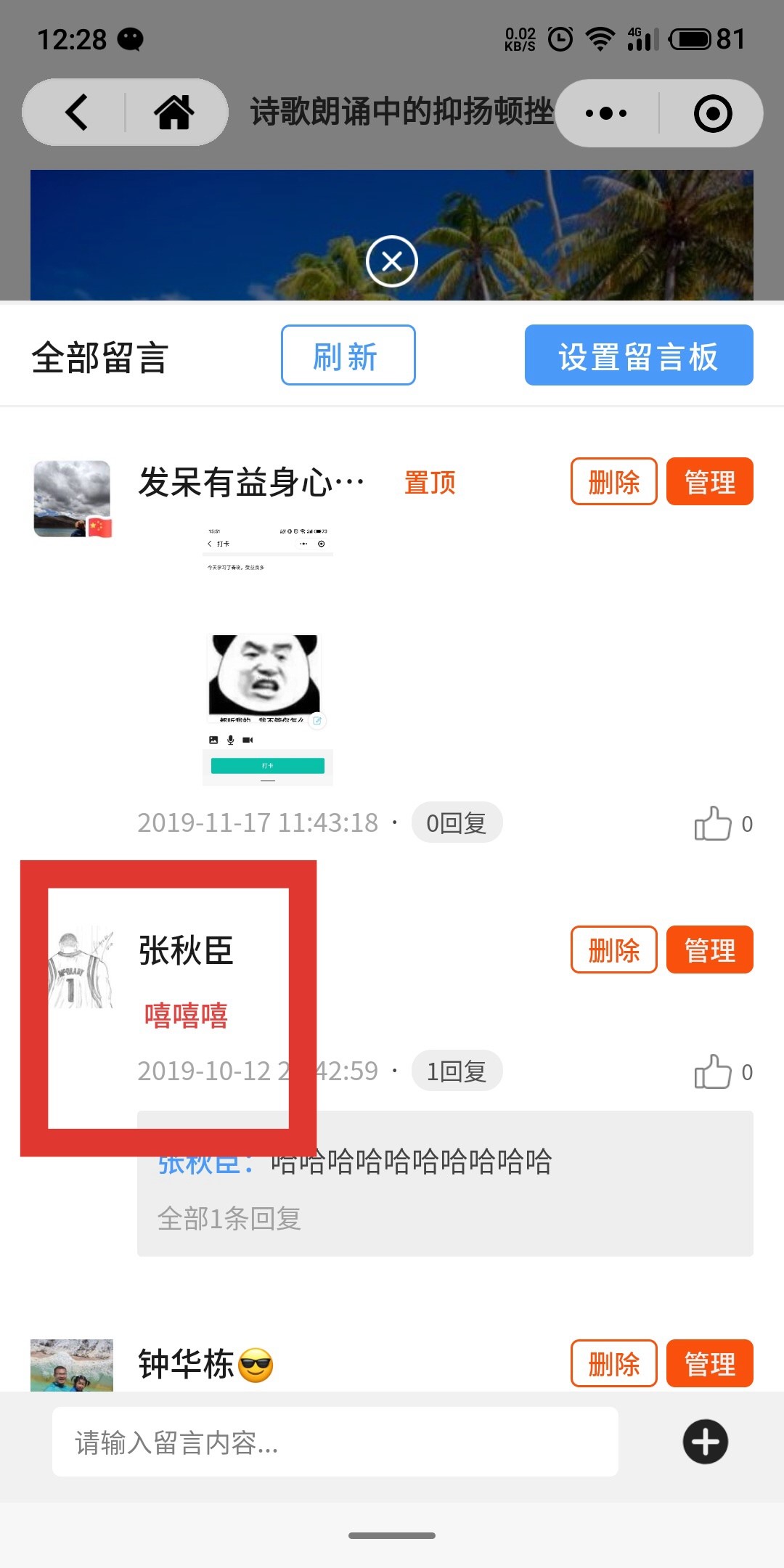Image resolution: width=784 pixels, height=1568 pixels.
Task: Open 1回复 under 张秋臣's comment
Action: 457,1071
